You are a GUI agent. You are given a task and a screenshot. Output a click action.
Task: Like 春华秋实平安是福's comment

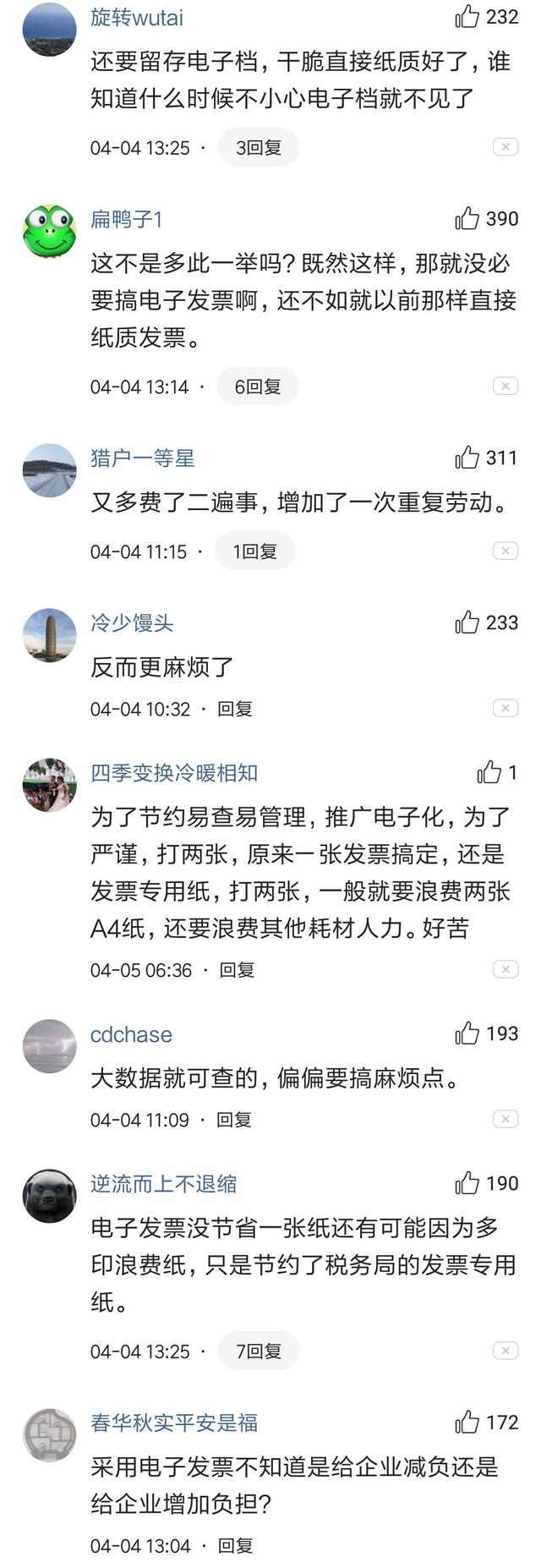pos(467,1422)
